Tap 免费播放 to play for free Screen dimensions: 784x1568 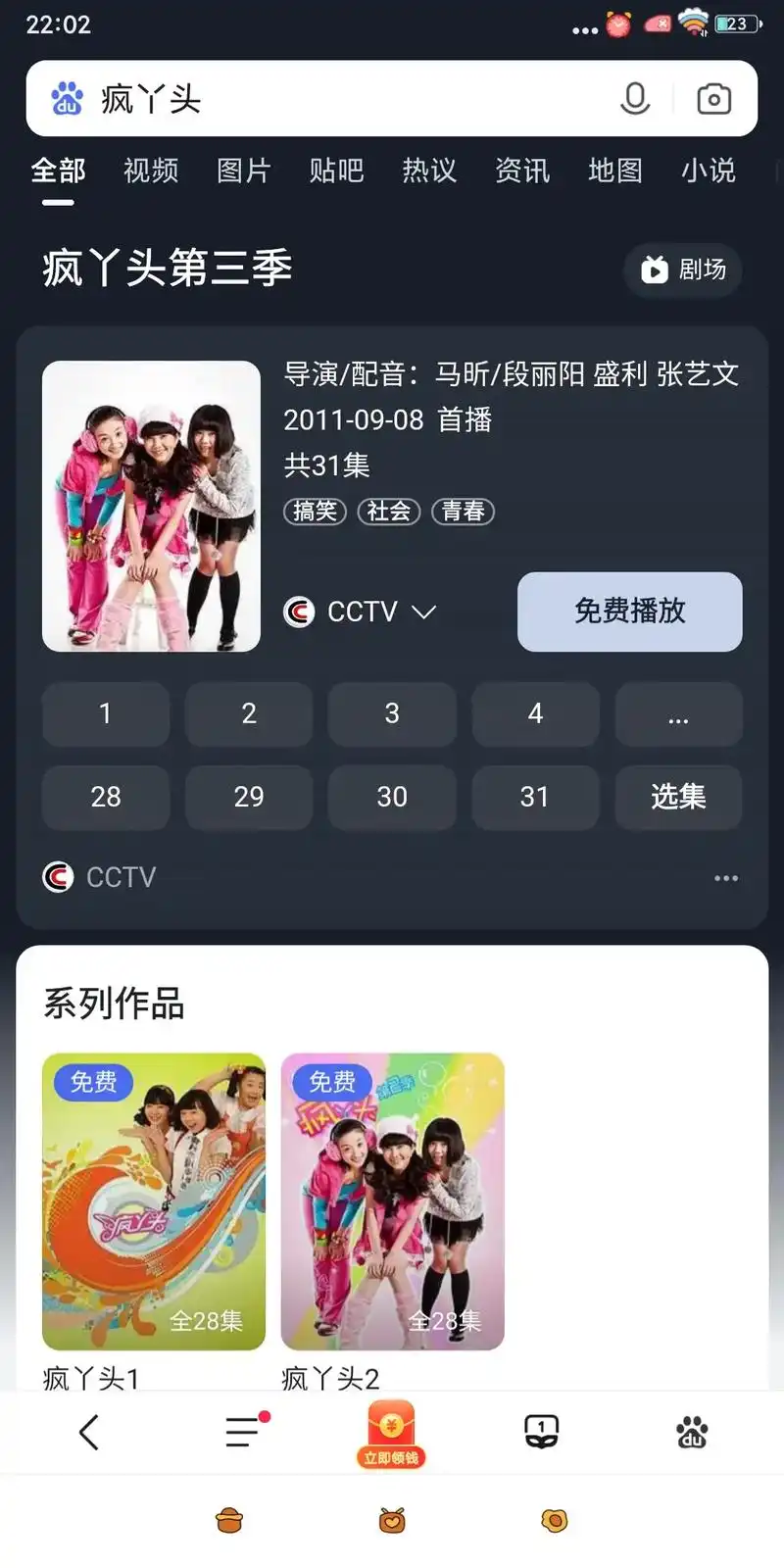(x=629, y=612)
